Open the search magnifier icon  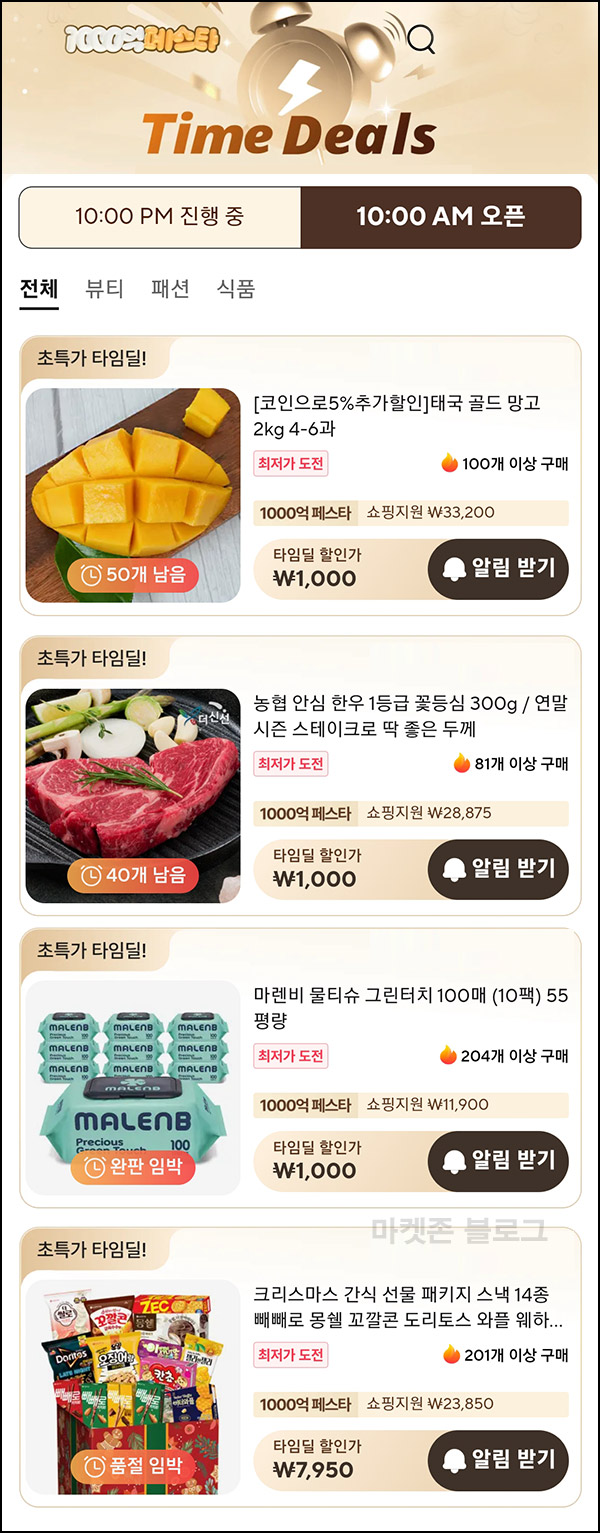[x=422, y=39]
